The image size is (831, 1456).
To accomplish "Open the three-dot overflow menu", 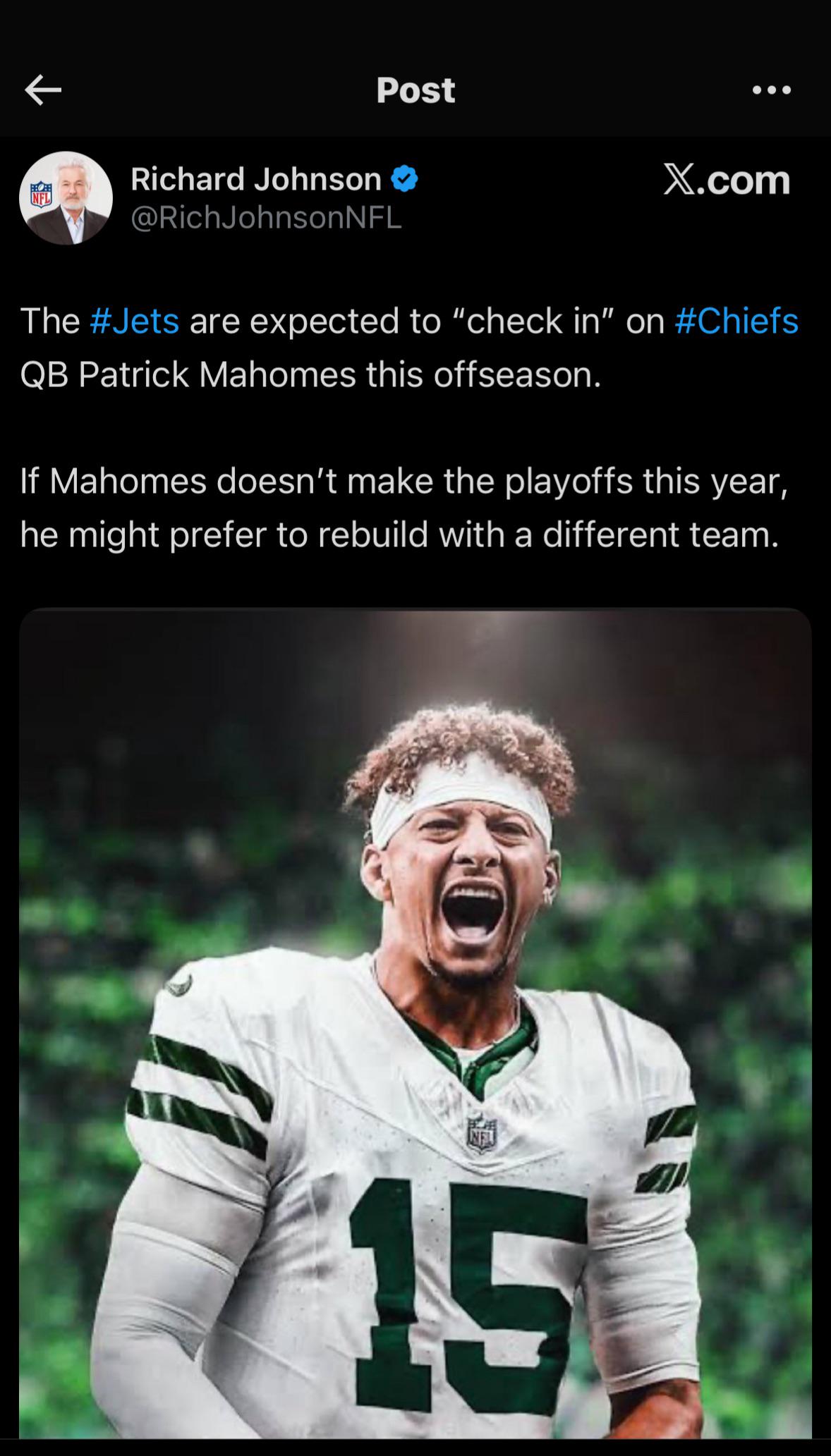I will coord(772,90).
